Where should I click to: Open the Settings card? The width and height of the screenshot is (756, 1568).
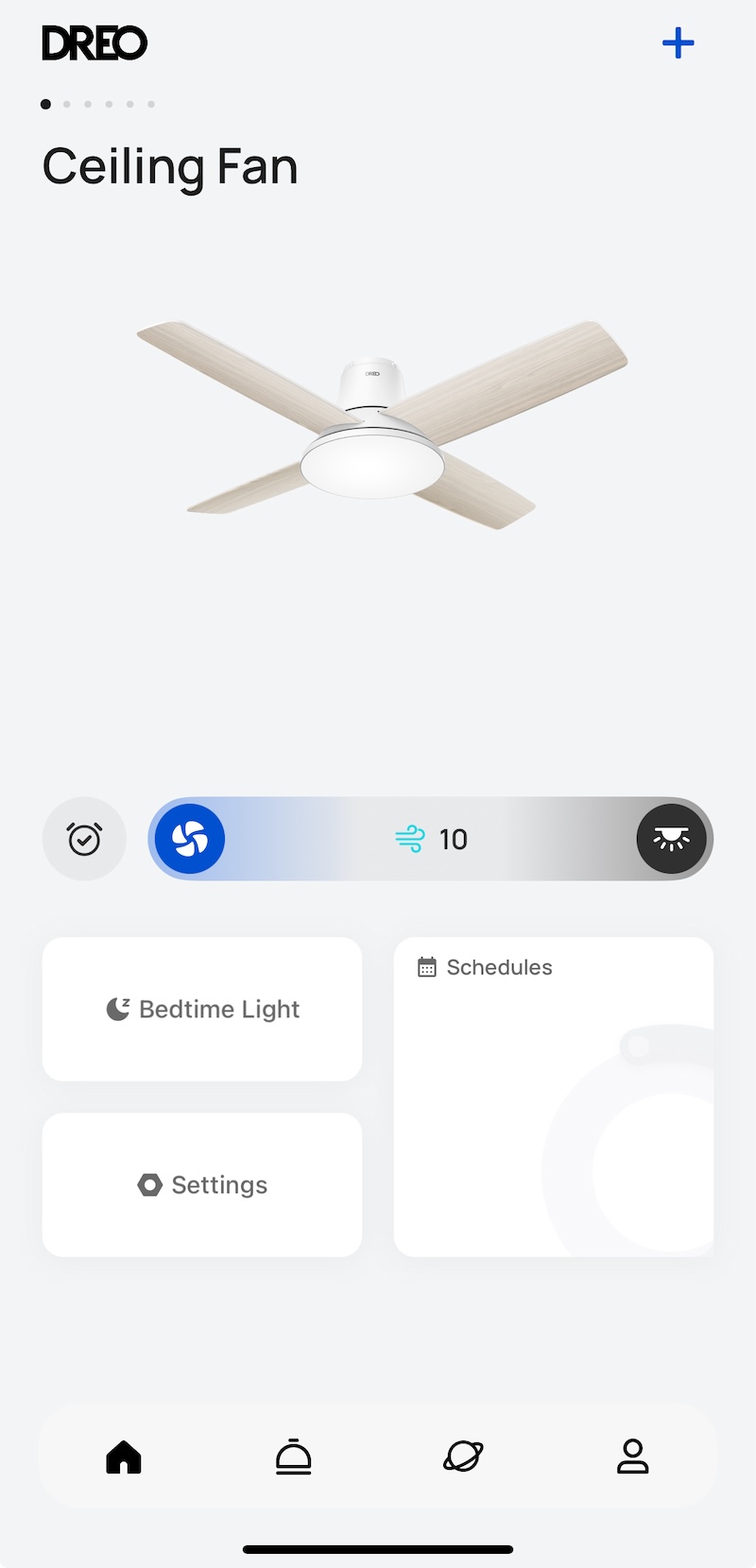click(202, 1185)
